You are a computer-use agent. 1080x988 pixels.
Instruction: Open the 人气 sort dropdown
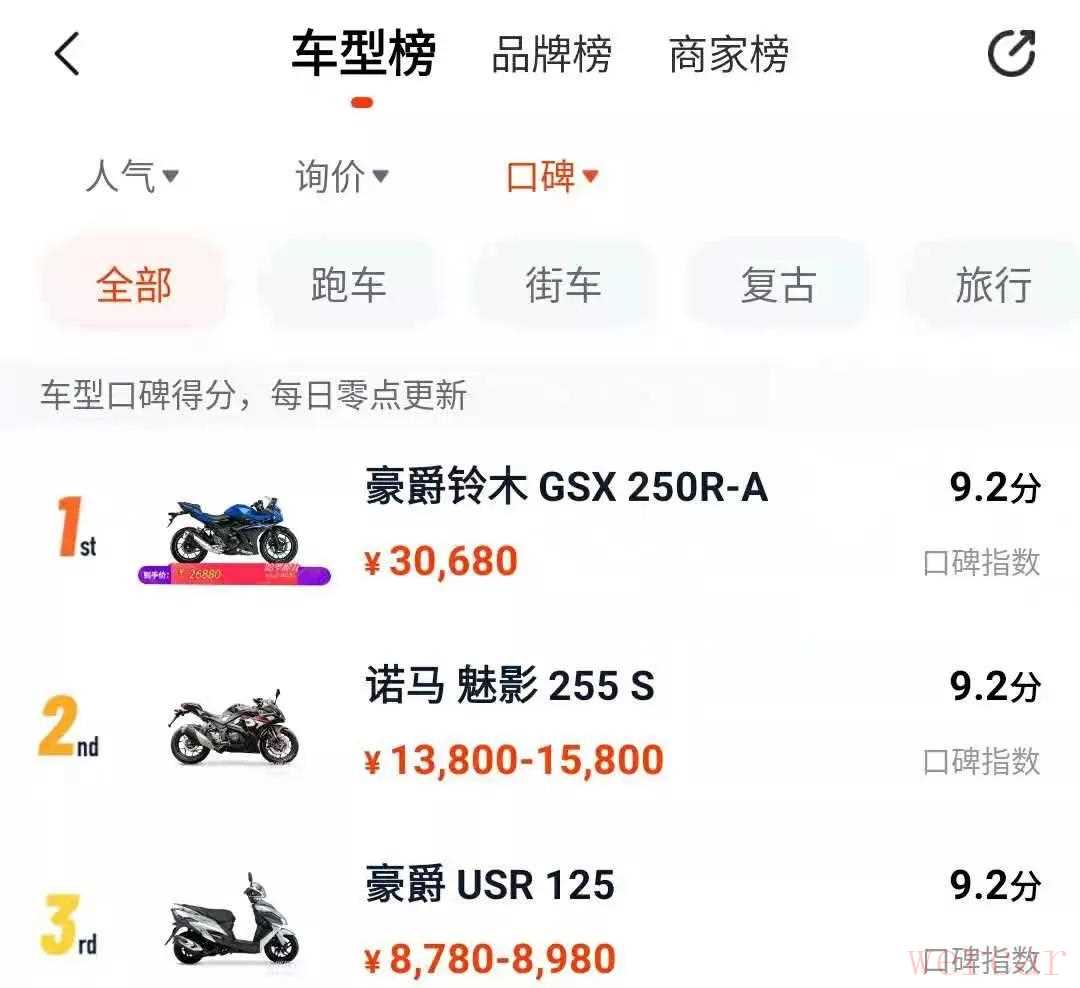[x=132, y=177]
